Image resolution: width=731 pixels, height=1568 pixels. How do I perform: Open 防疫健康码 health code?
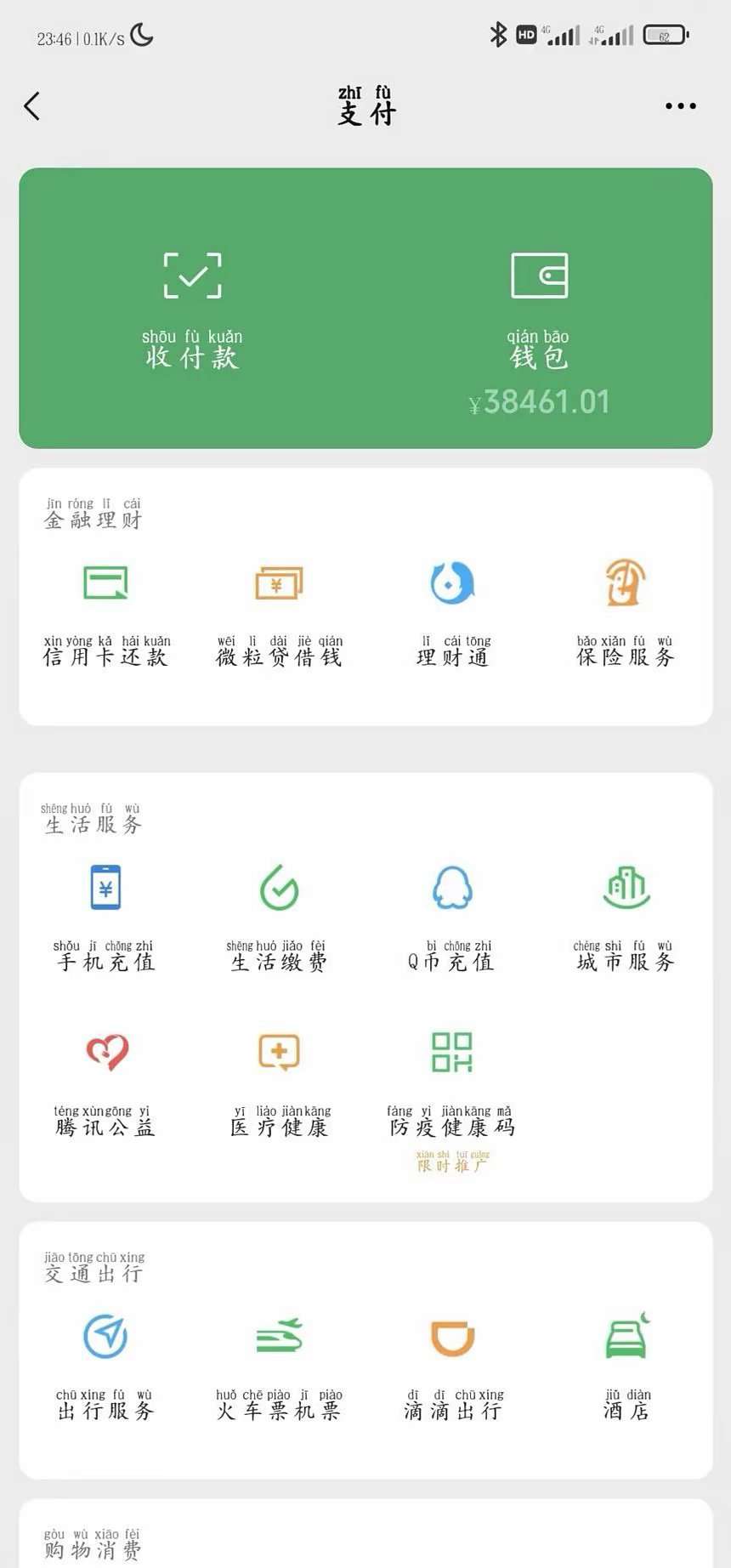452,1093
